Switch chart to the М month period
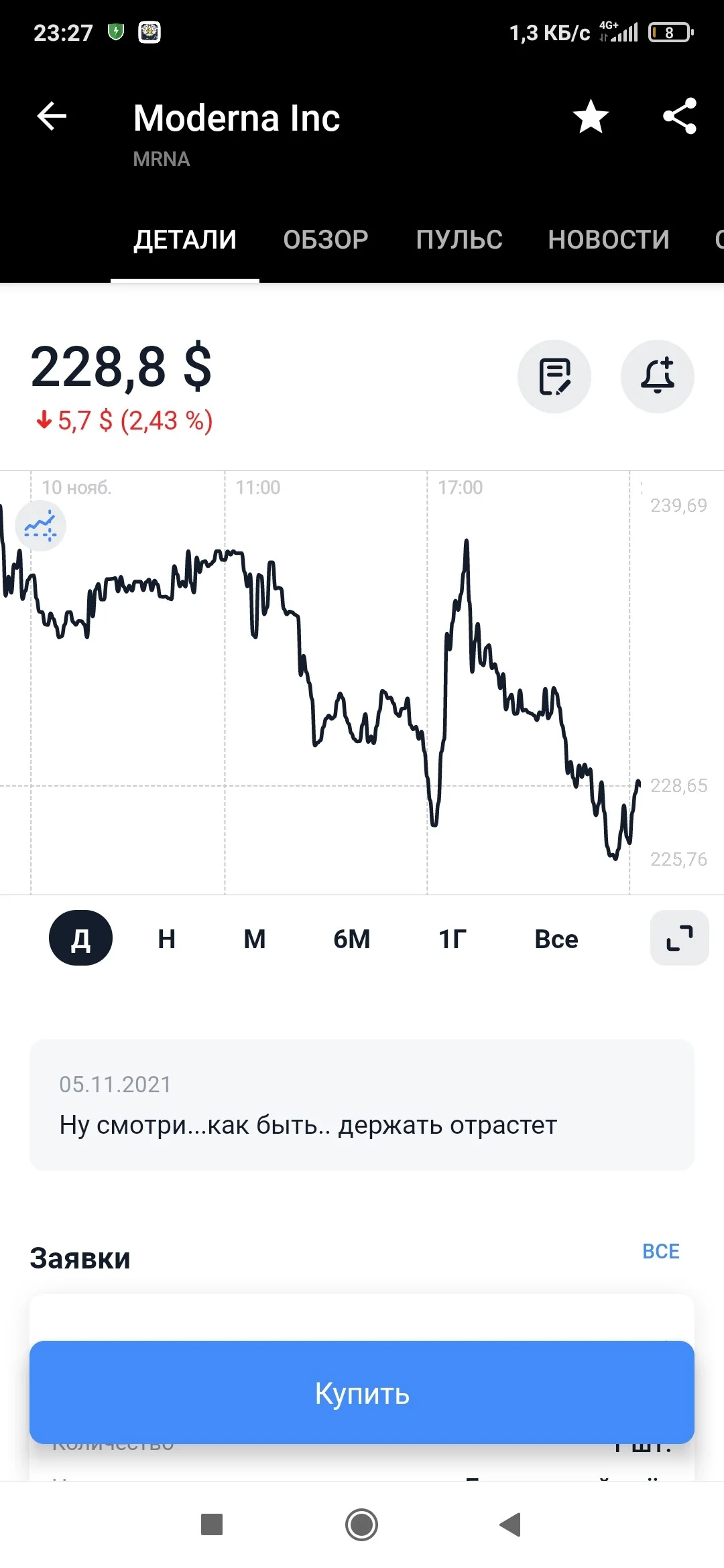The height and width of the screenshot is (1568, 724). coord(255,939)
